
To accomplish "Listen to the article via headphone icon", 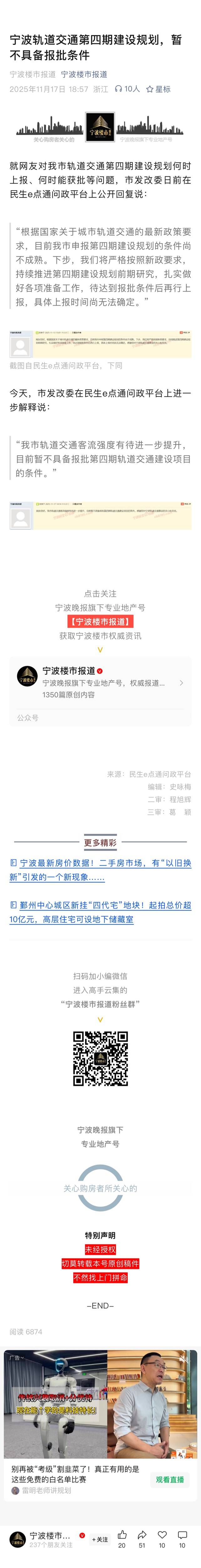I will click(x=119, y=89).
